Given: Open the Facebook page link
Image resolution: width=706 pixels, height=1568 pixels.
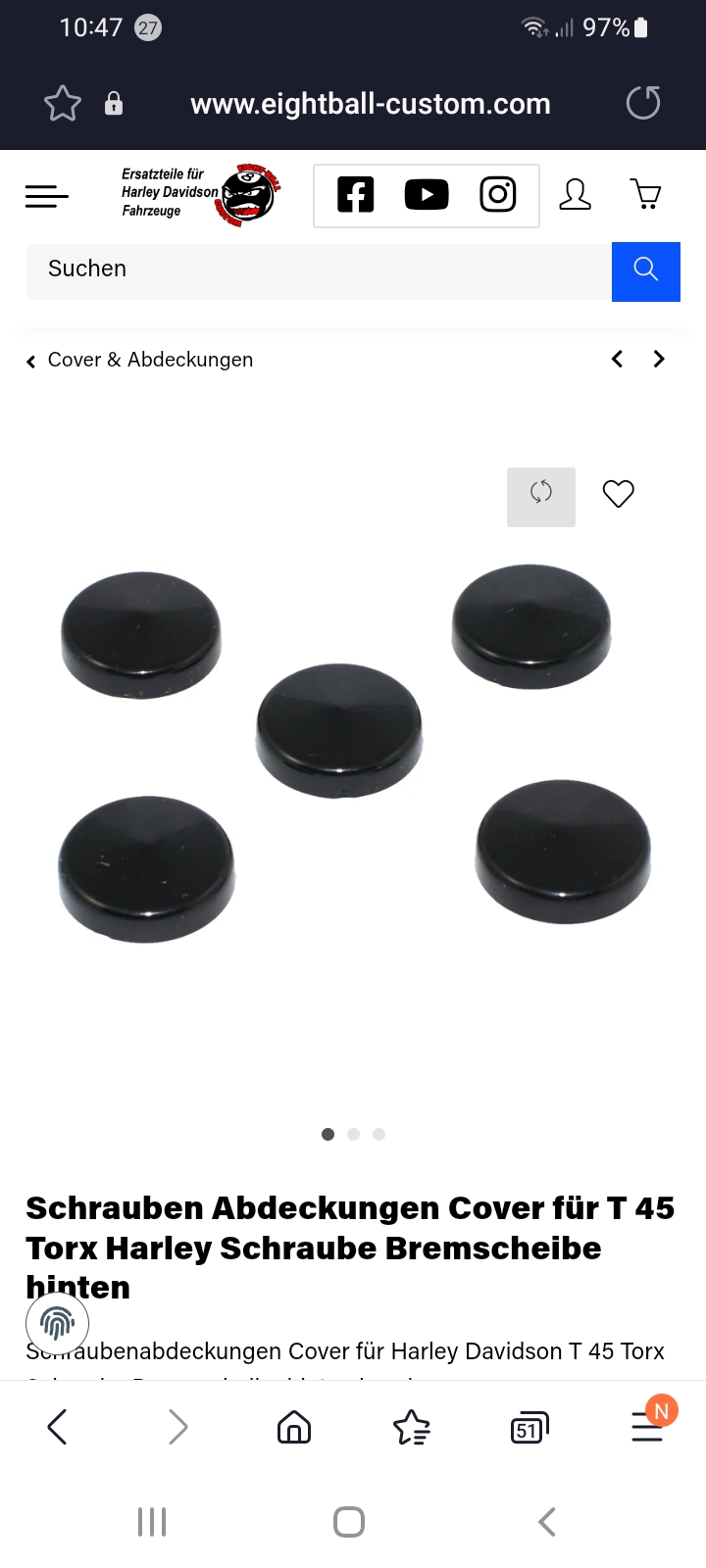Looking at the screenshot, I should [355, 195].
